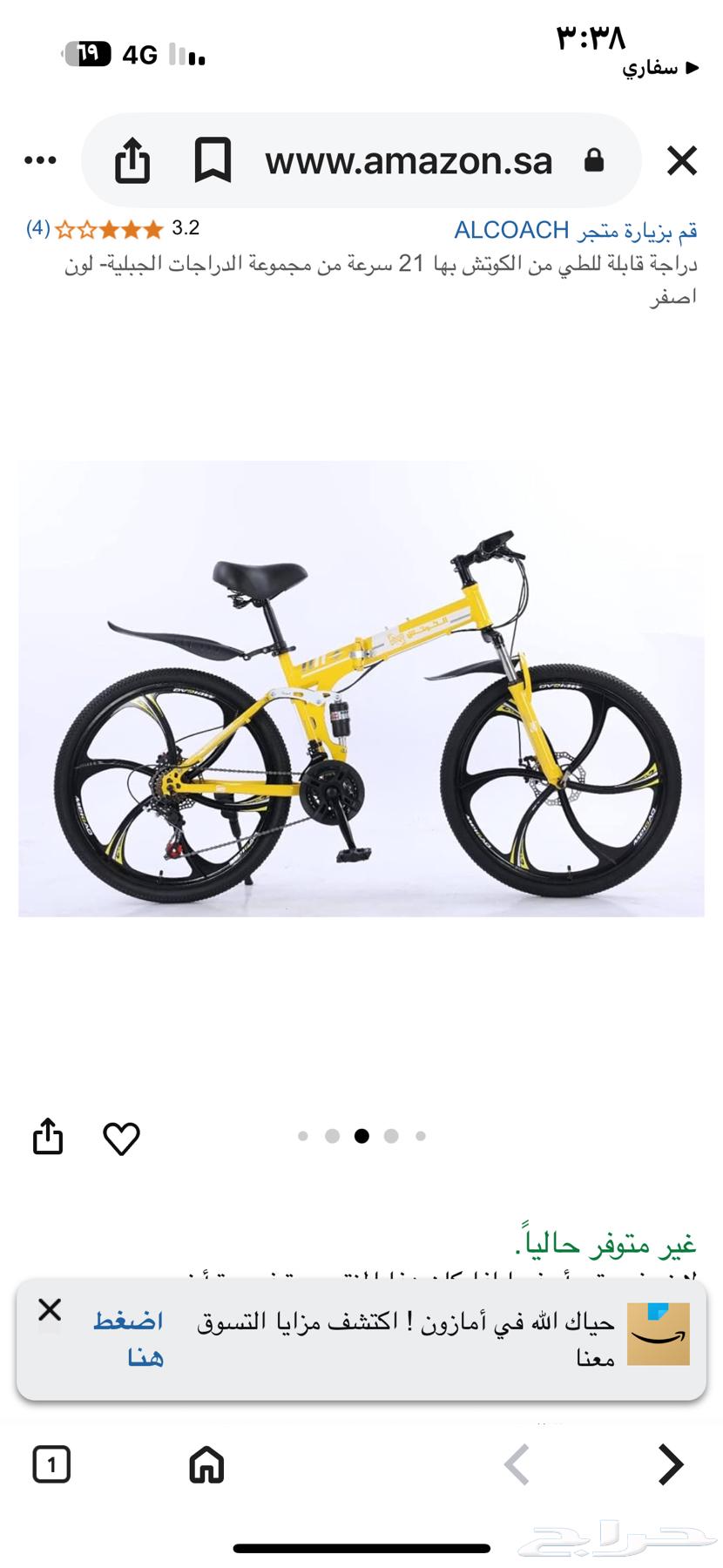Dismiss the promo banner with its X

click(x=50, y=1311)
